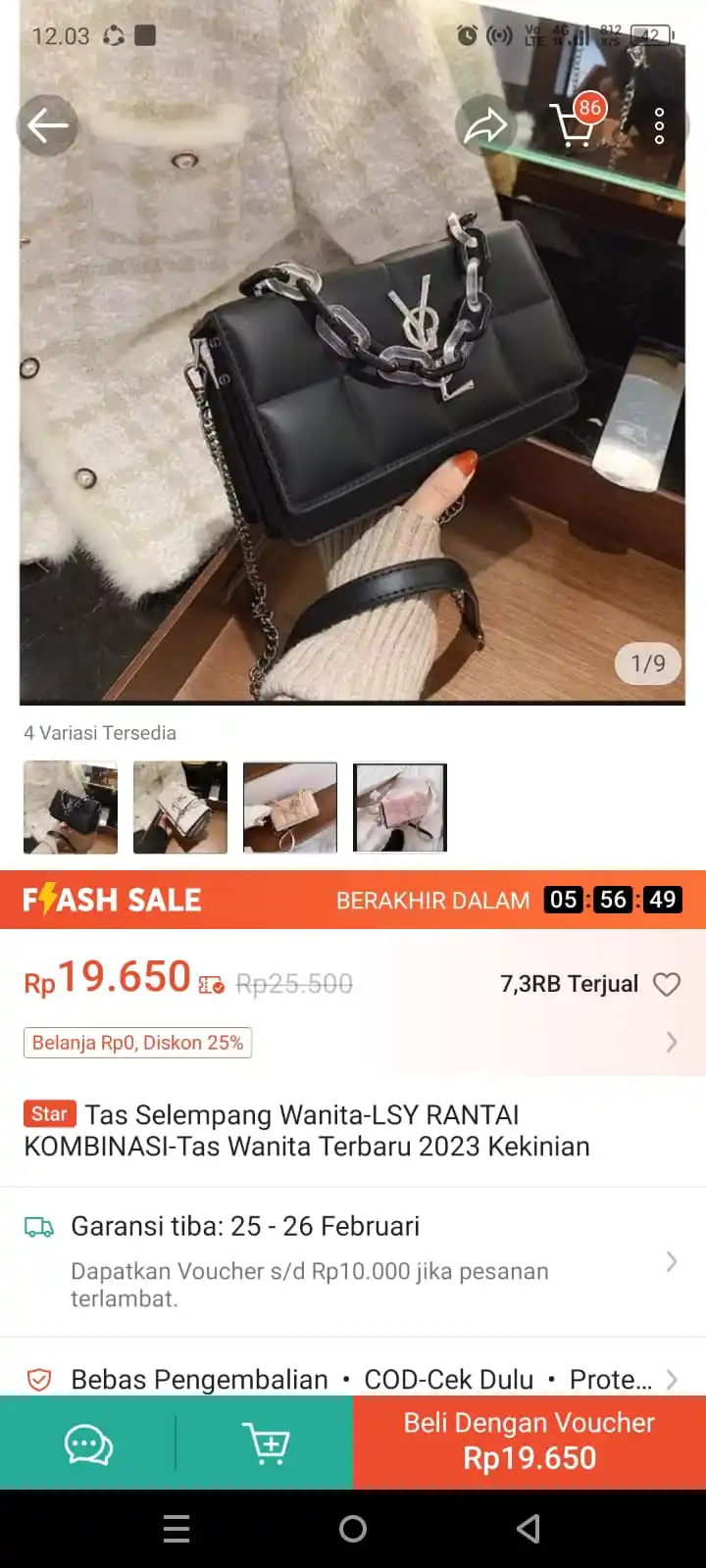Viewport: 706px width, 1568px height.
Task: Open Garansi tiba delivery details
Action: (x=352, y=1260)
